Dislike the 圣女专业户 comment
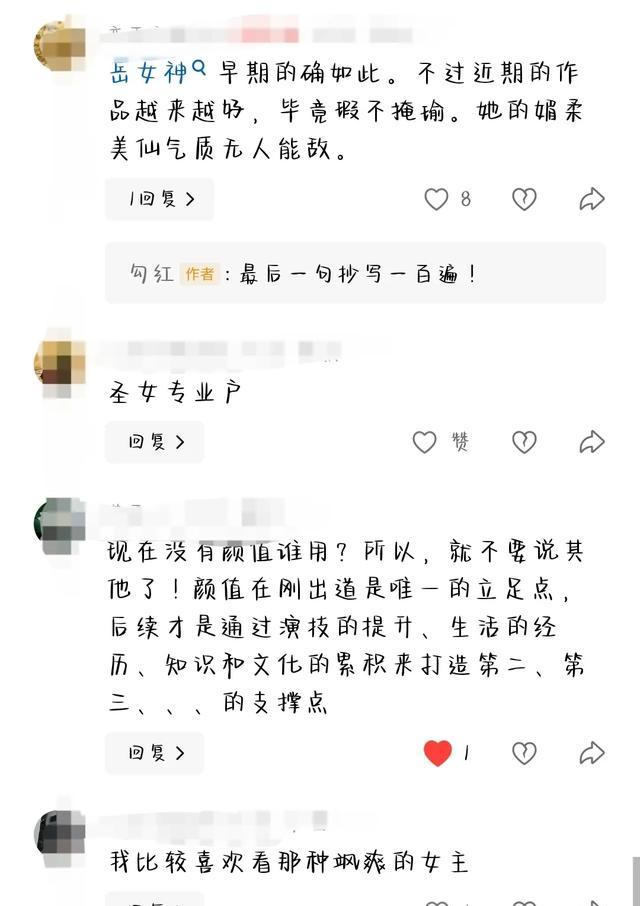 [524, 442]
